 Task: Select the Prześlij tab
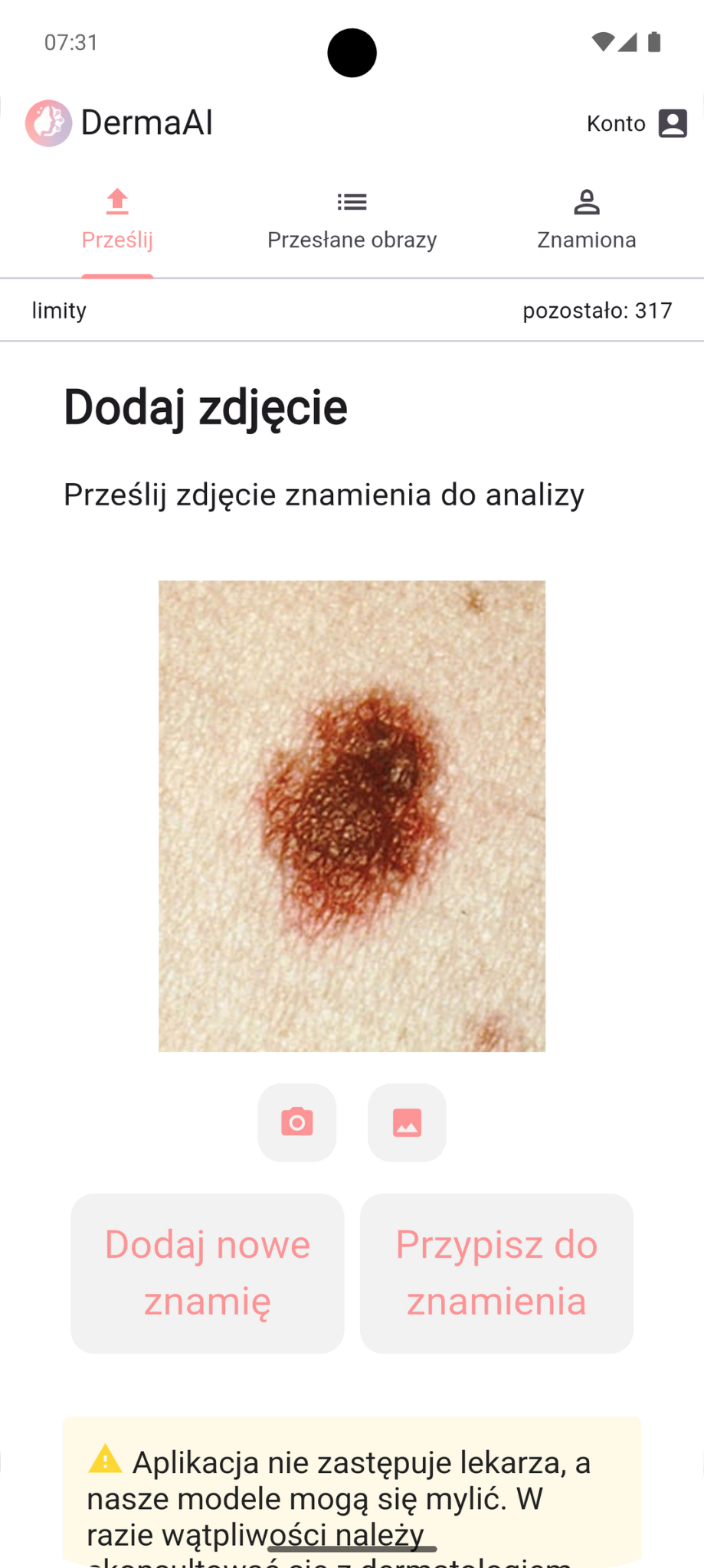click(x=117, y=220)
